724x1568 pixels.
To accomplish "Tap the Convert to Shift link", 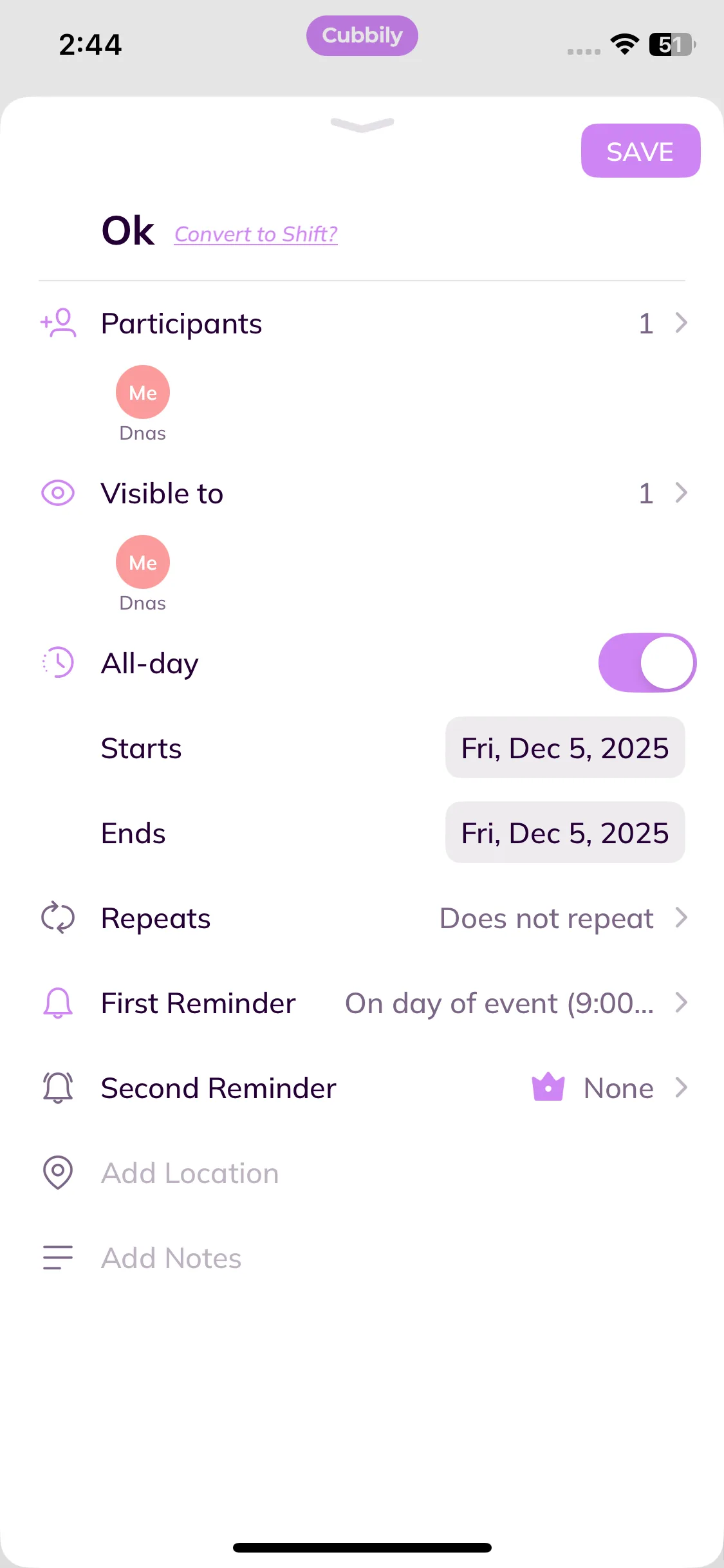I will (255, 234).
